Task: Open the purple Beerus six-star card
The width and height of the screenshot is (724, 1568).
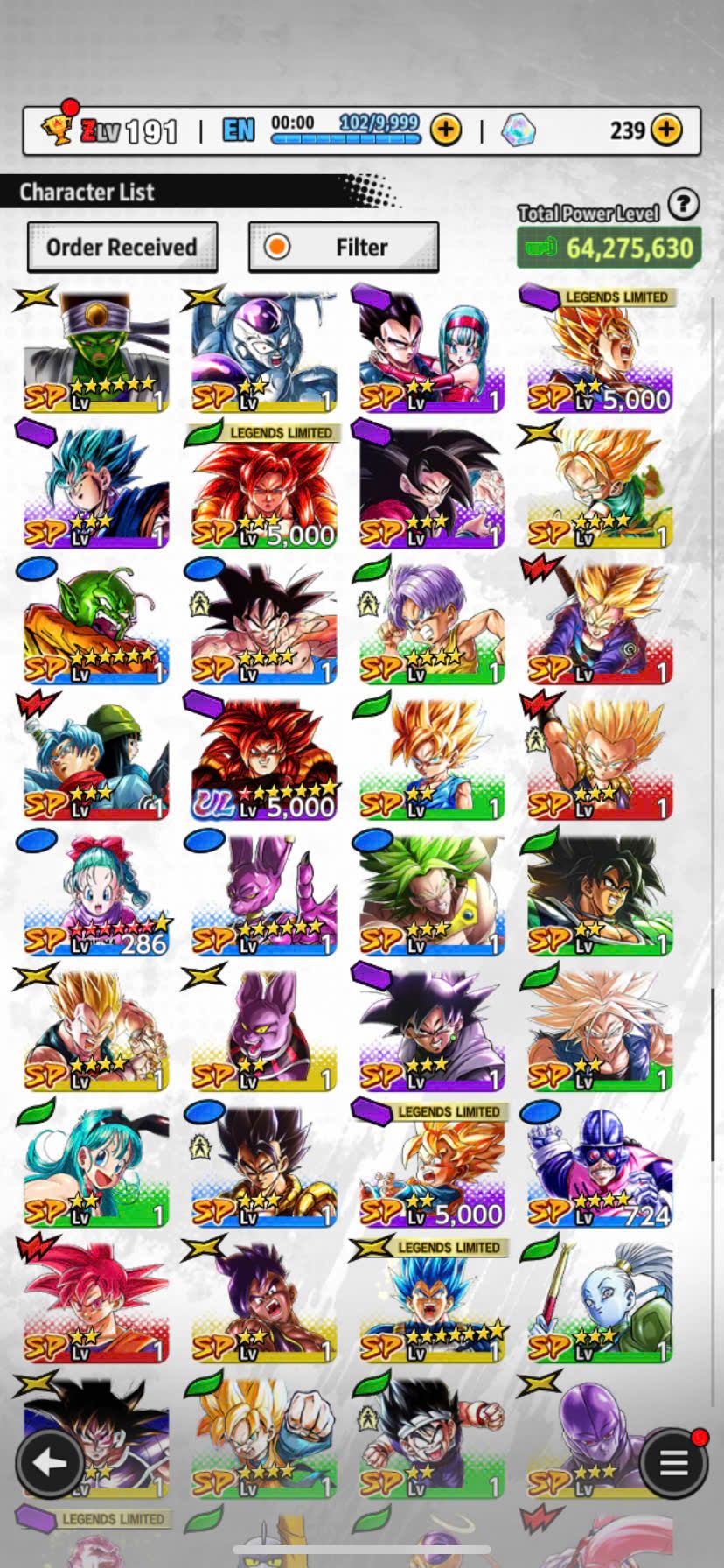Action: (263, 894)
